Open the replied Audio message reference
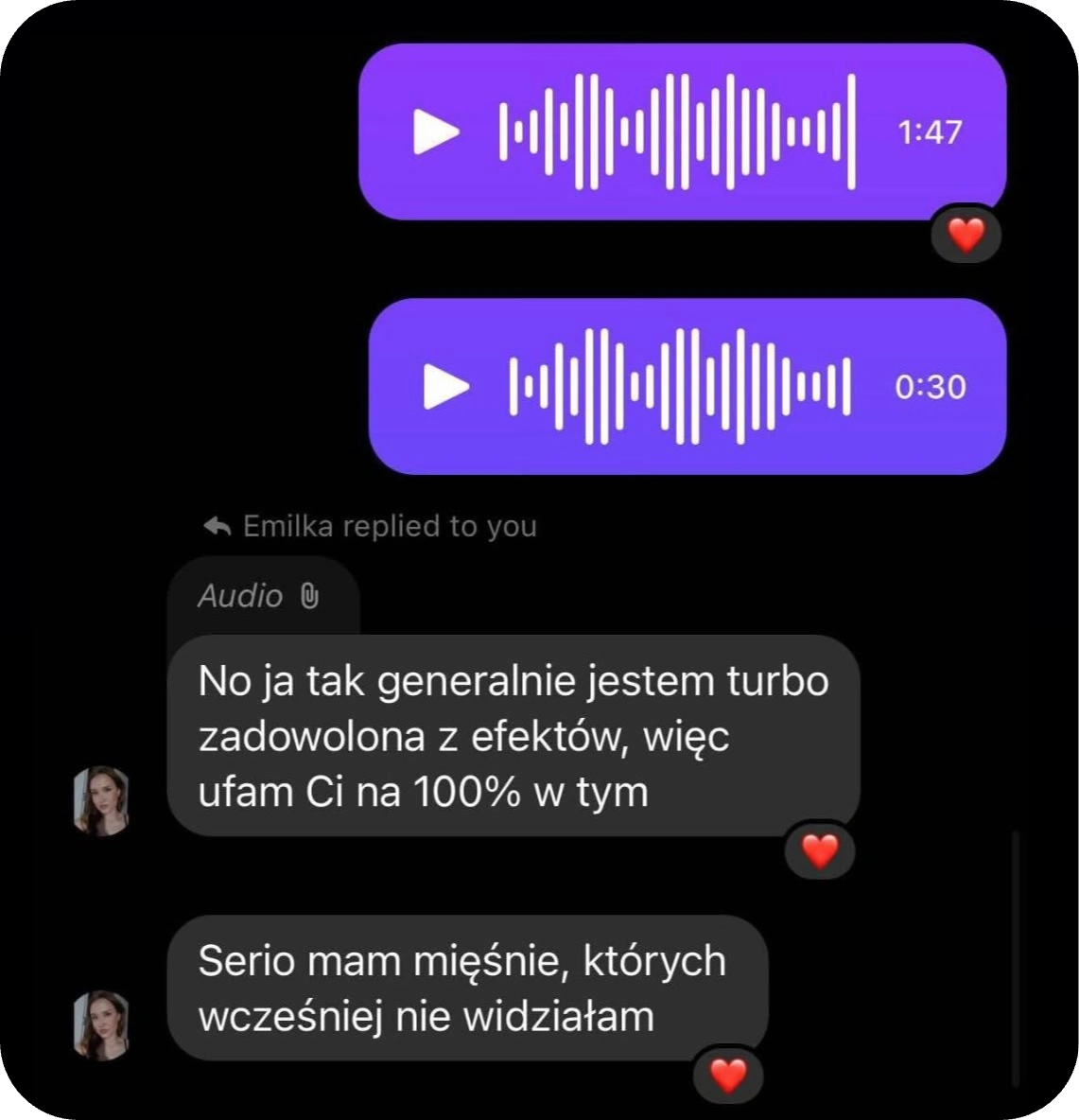Screen dimensions: 1079x1120 [258, 596]
